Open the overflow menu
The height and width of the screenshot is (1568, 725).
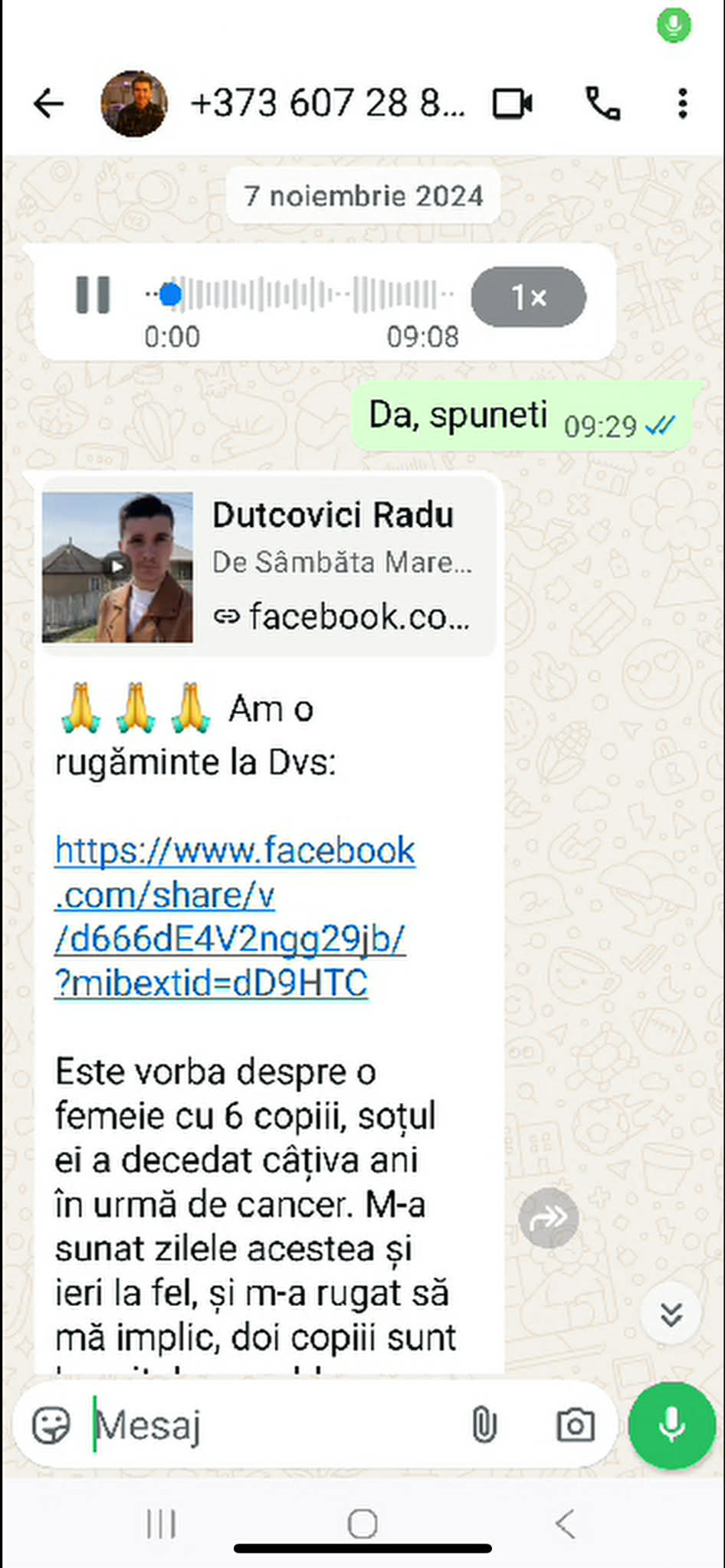pyautogui.click(x=682, y=104)
